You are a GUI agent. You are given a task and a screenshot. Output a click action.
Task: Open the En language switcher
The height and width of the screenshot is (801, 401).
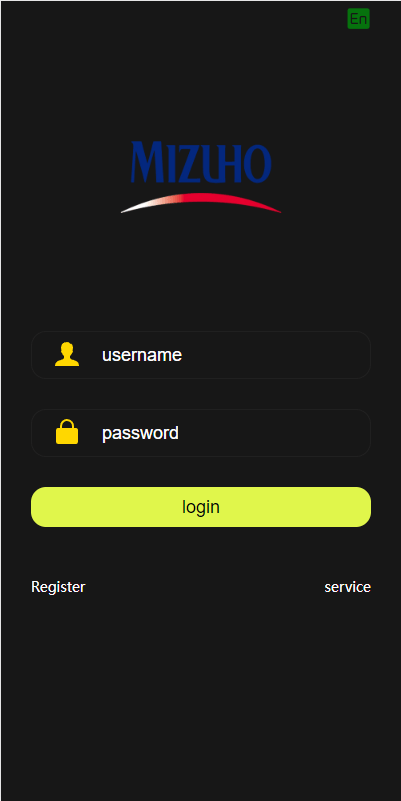pyautogui.click(x=358, y=19)
